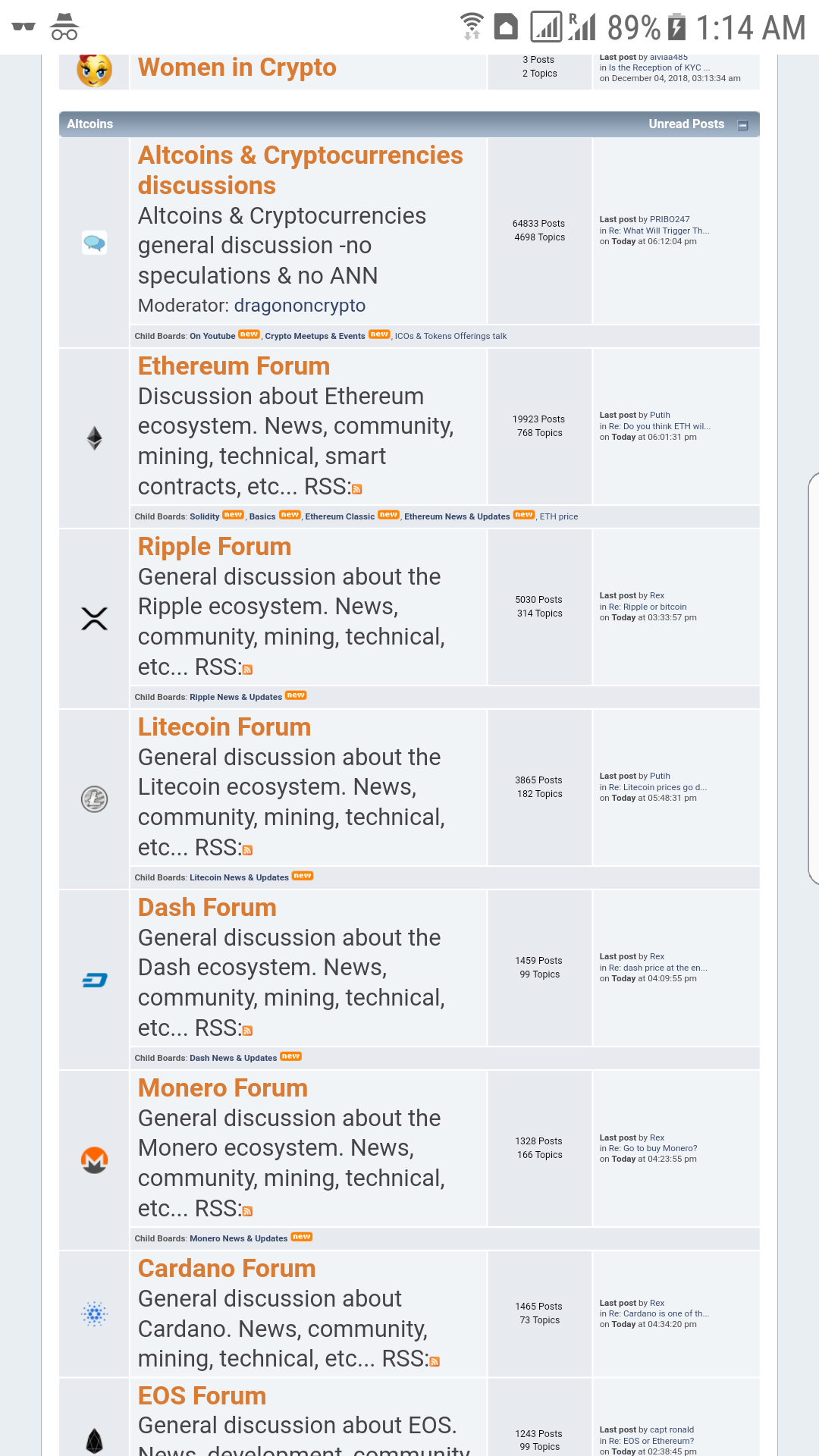
Task: Open the Ethereum Classic child board
Action: click(x=340, y=516)
